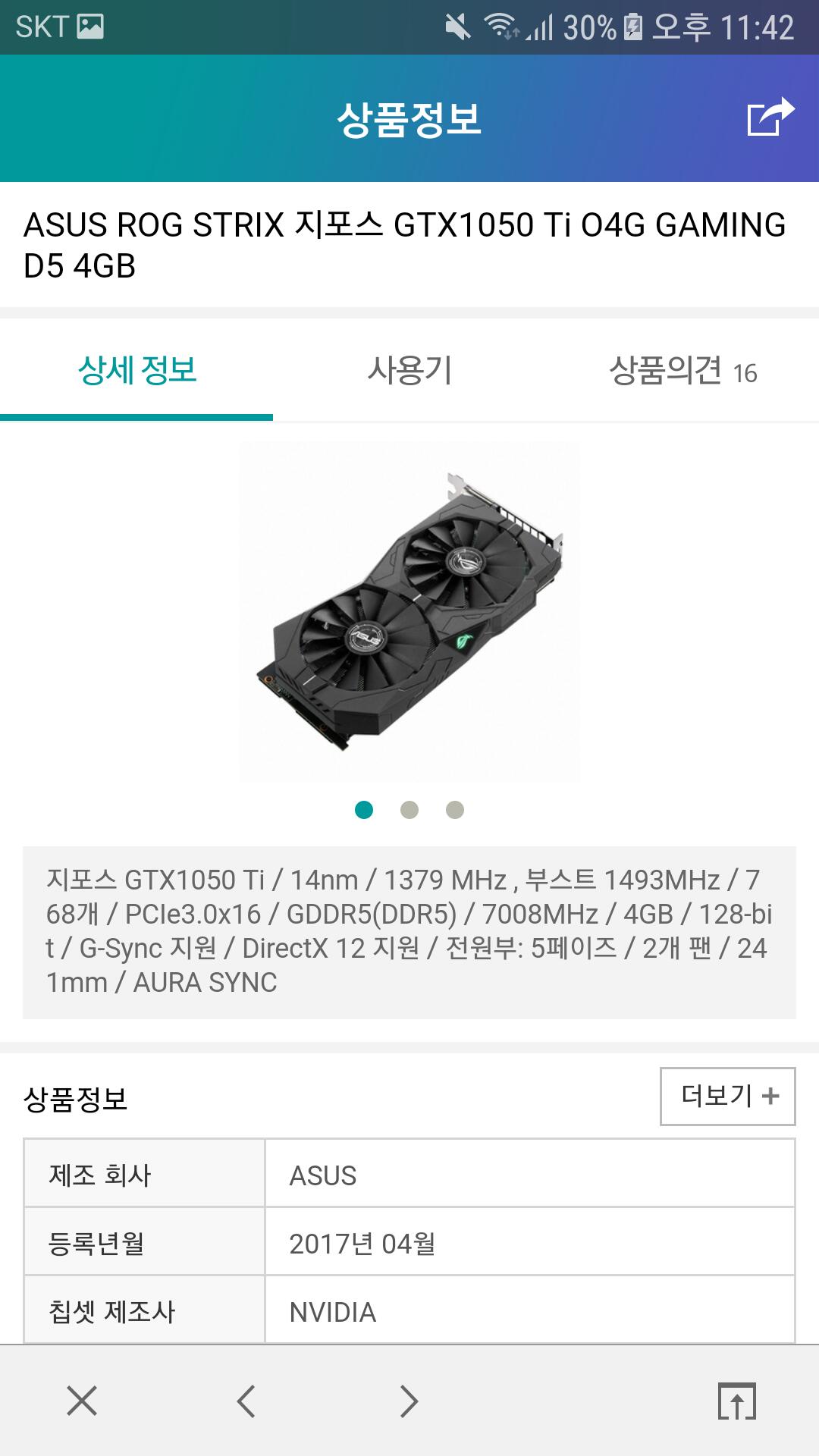Open the graphics card product image

point(409,611)
